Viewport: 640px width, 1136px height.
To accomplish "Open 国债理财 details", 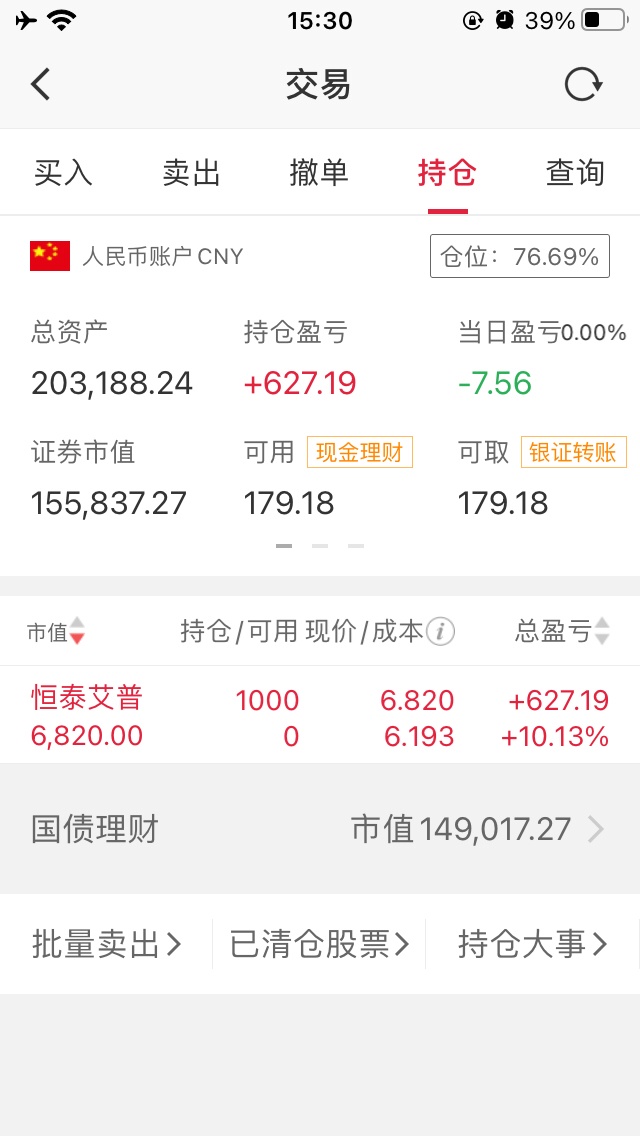I will [x=320, y=829].
